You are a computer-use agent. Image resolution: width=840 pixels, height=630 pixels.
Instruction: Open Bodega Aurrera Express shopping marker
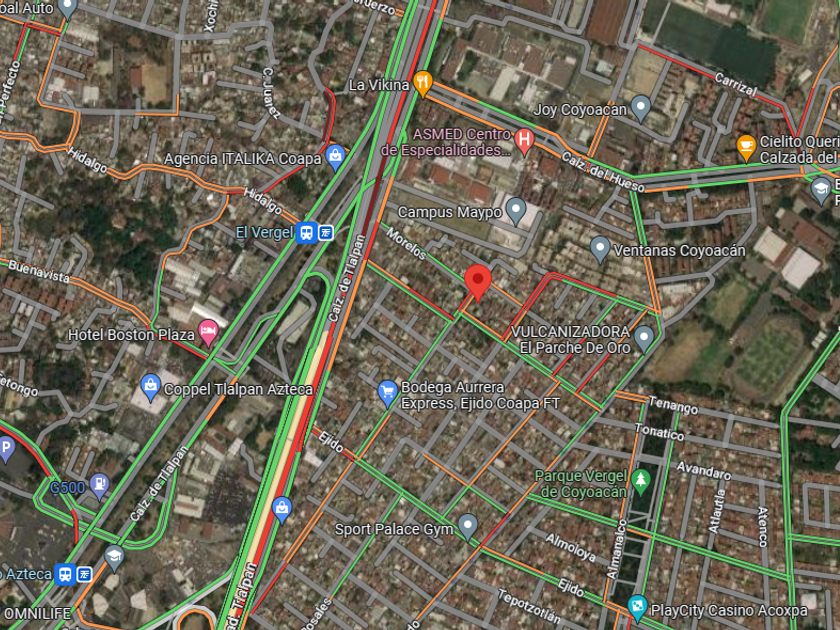387,394
